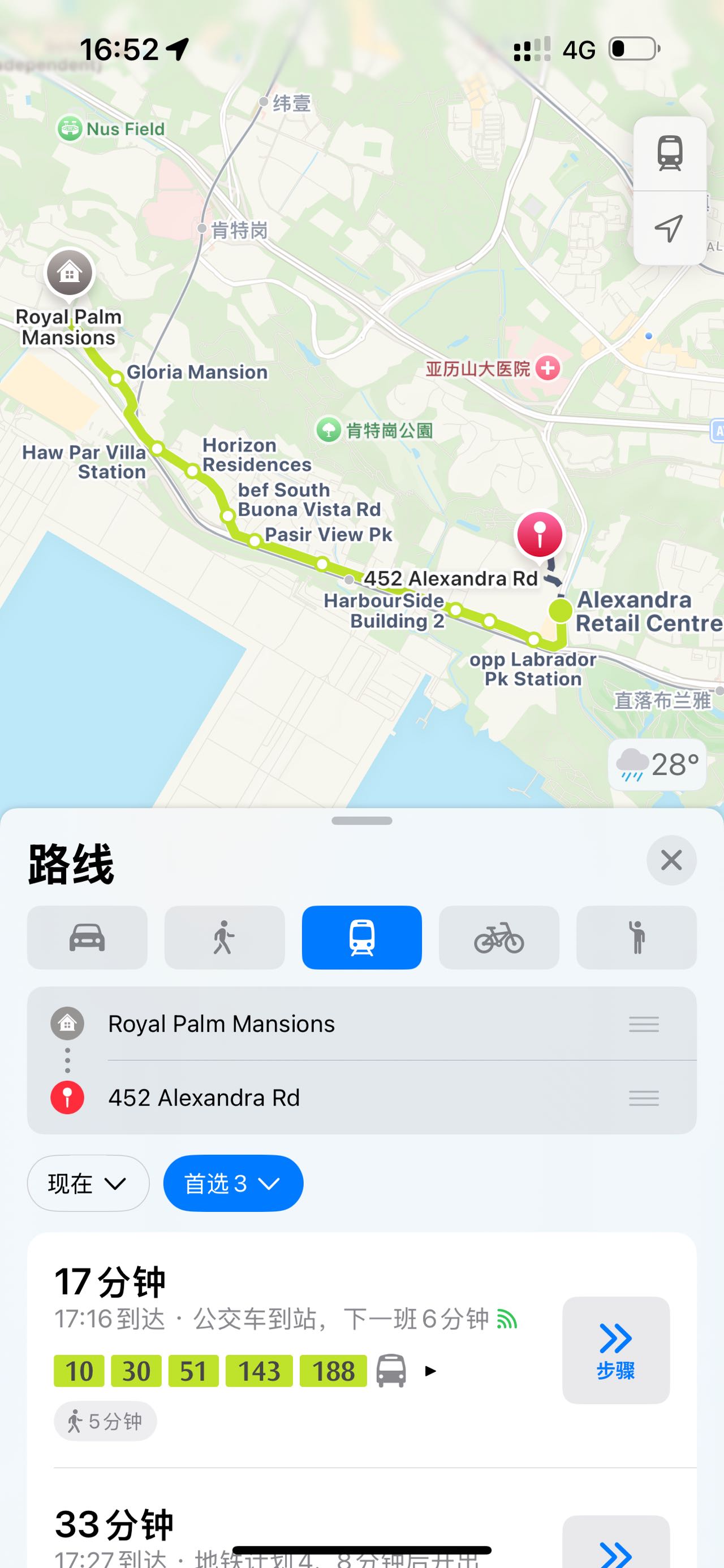
Task: Edit starting point Royal Palm Mansions
Action: [221, 1024]
